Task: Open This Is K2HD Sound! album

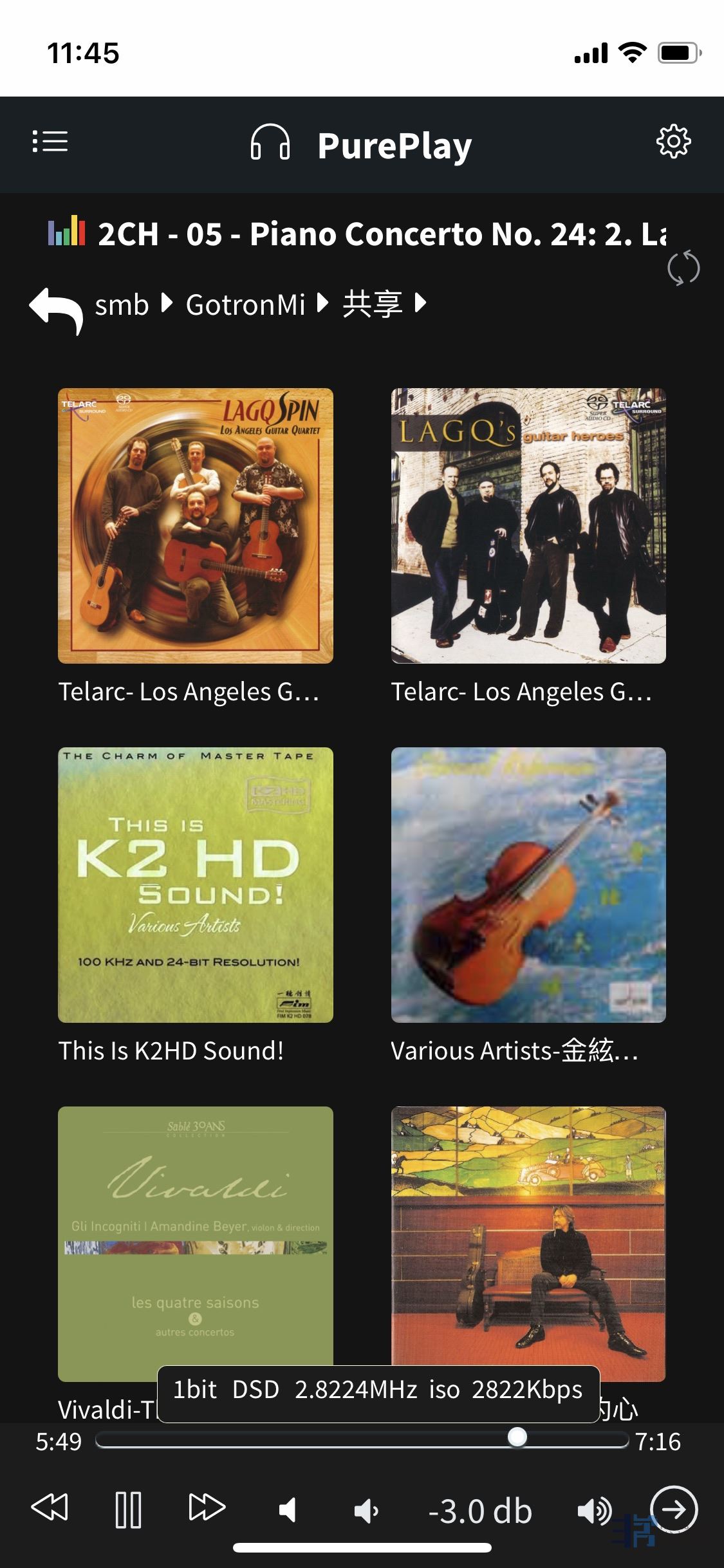Action: click(196, 884)
